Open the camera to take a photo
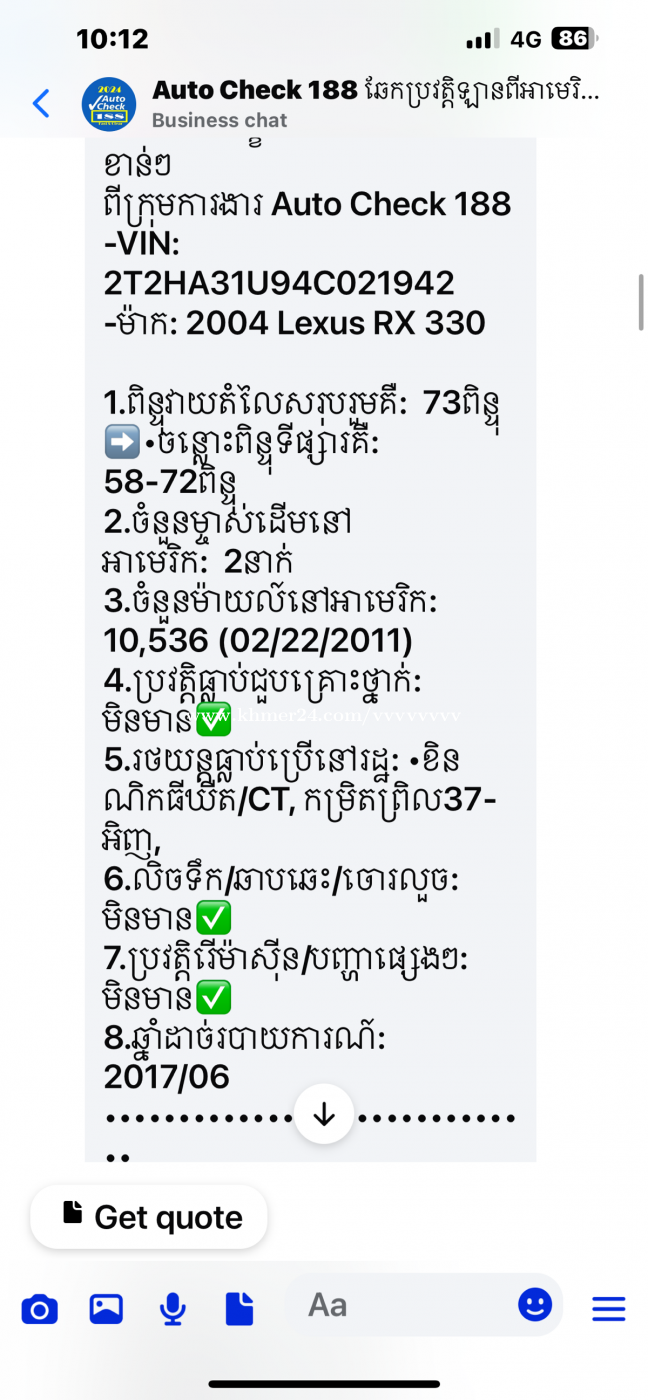This screenshot has height=1400, width=648. tap(40, 1308)
